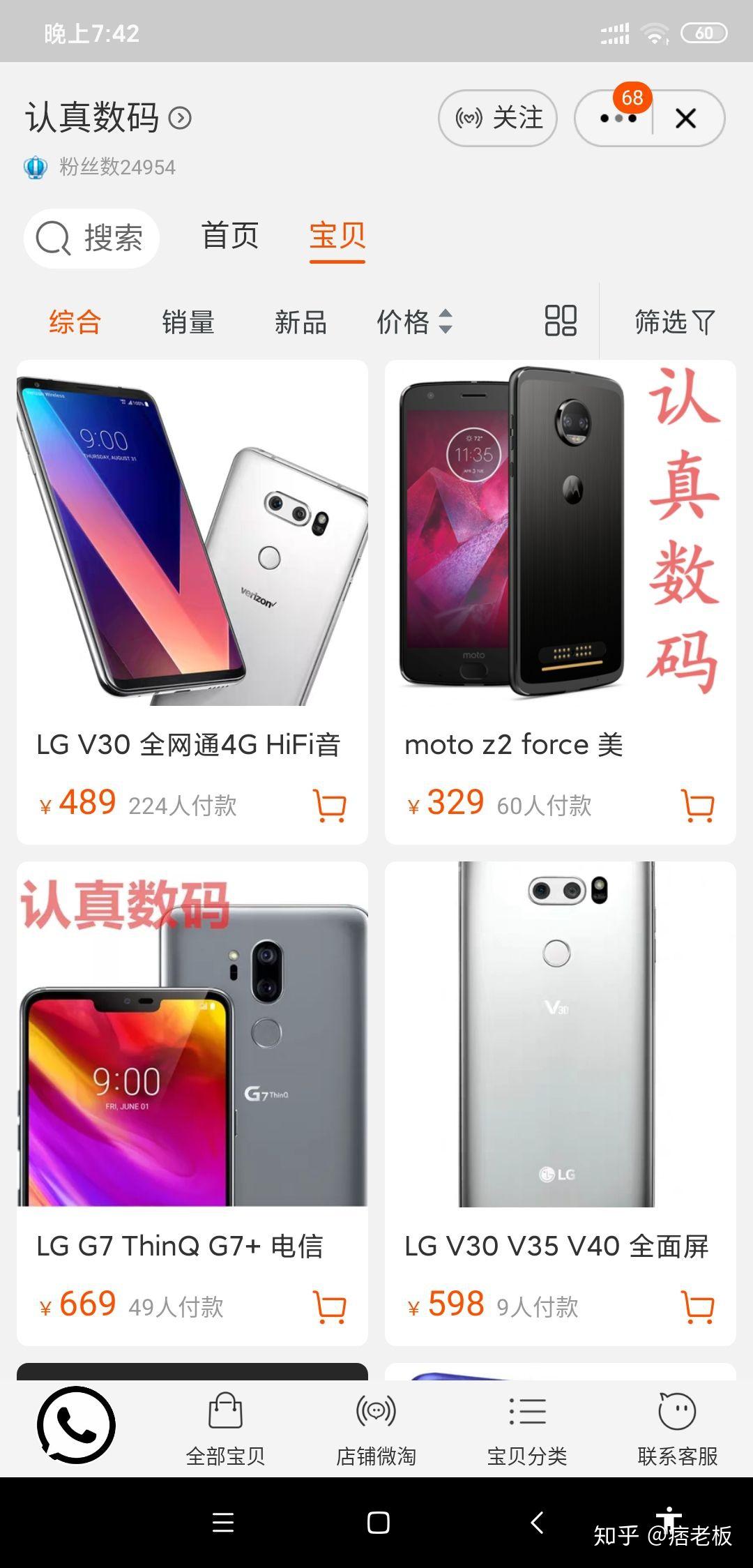Show 新品 new products
The height and width of the screenshot is (1568, 753).
coord(301,322)
